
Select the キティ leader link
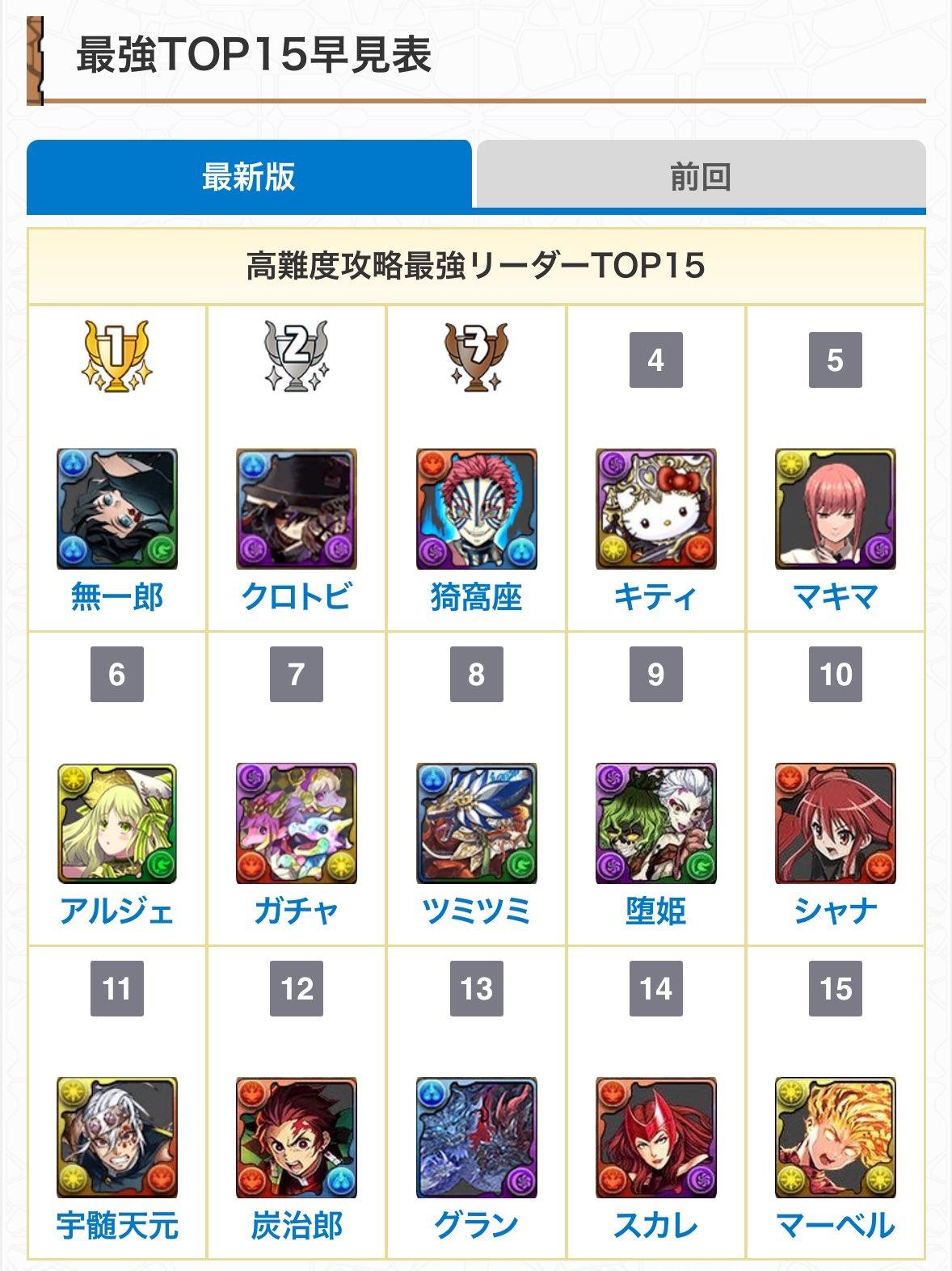tap(655, 597)
